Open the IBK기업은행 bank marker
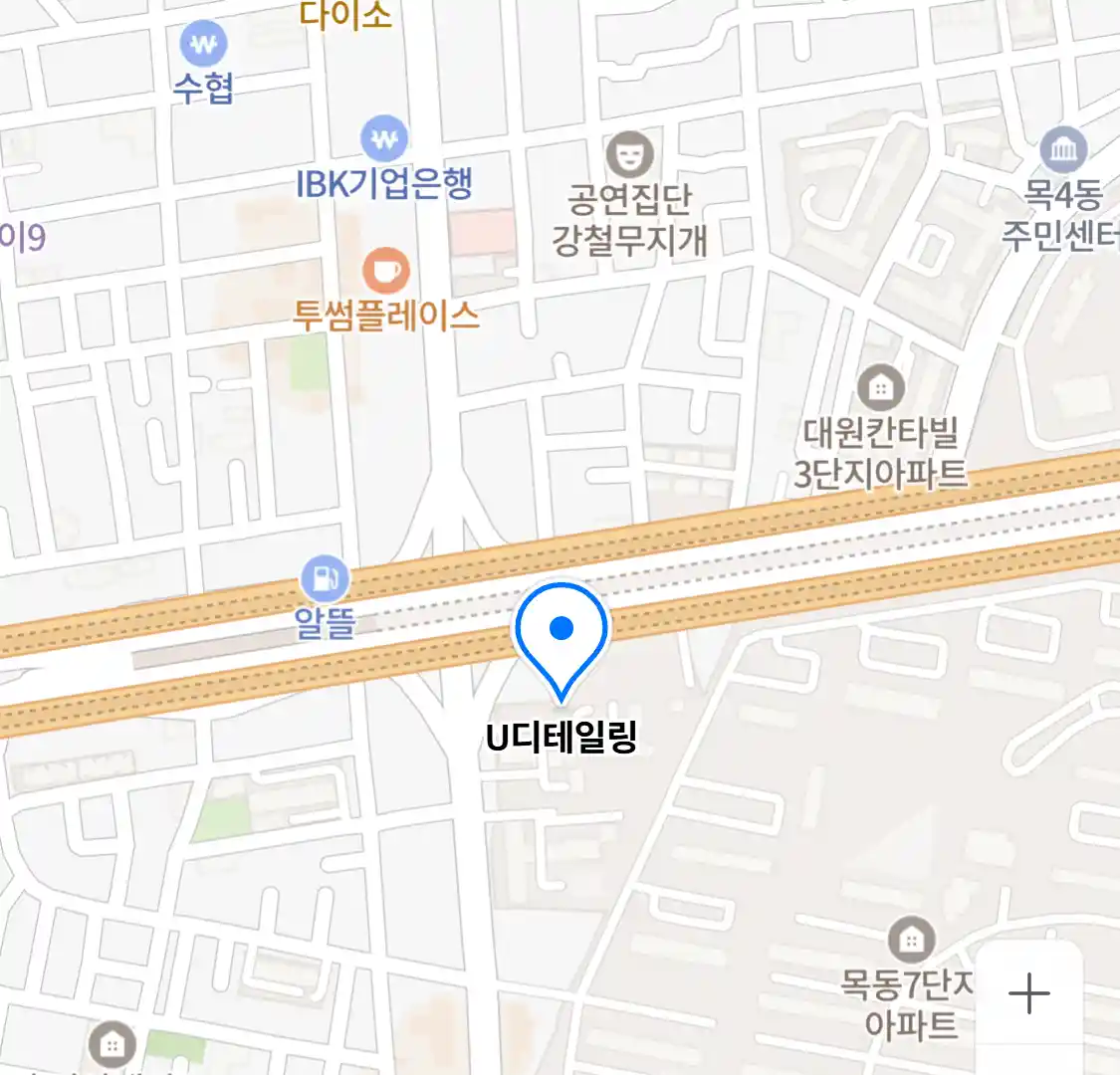Screen dimensions: 1120x1075 (384, 140)
